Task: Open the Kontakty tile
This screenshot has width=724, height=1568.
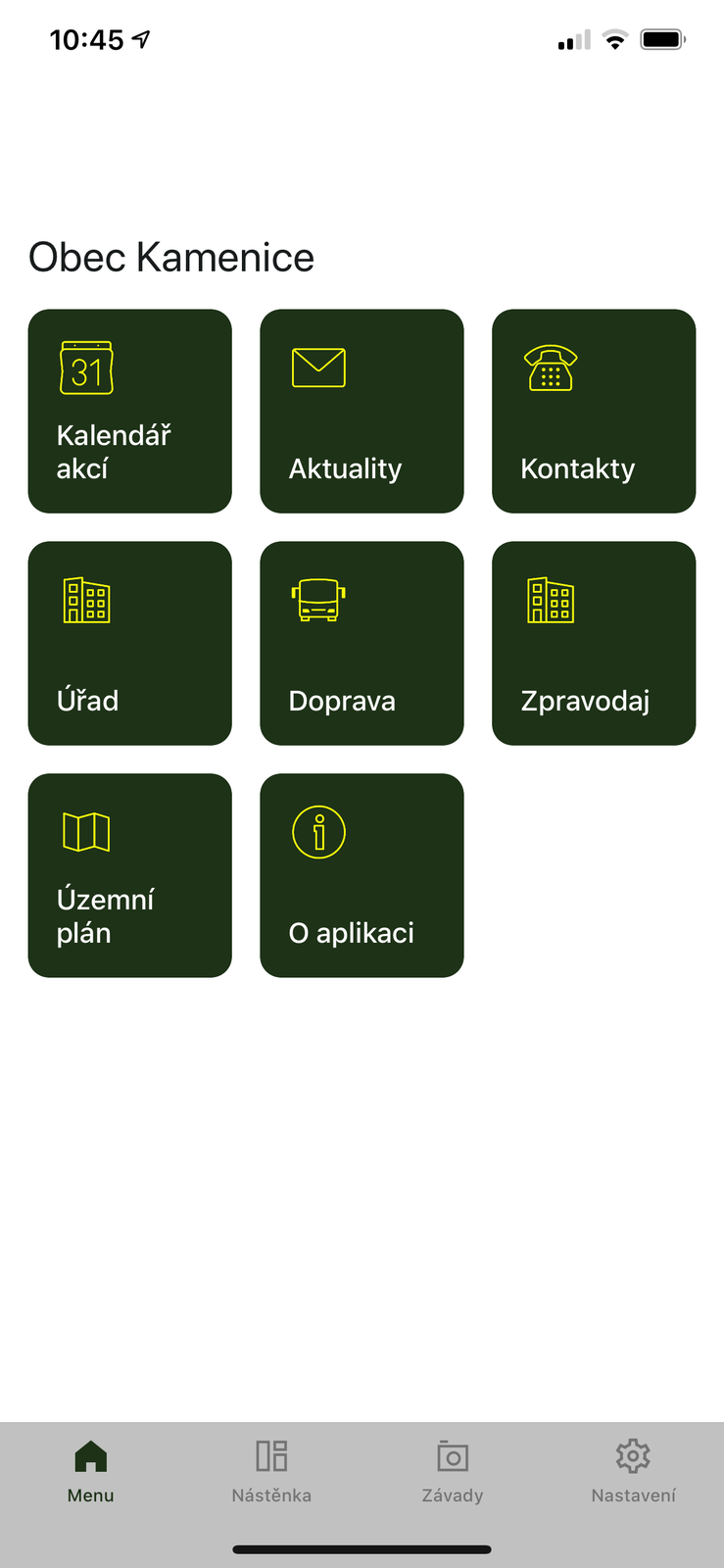Action: pyautogui.click(x=594, y=411)
